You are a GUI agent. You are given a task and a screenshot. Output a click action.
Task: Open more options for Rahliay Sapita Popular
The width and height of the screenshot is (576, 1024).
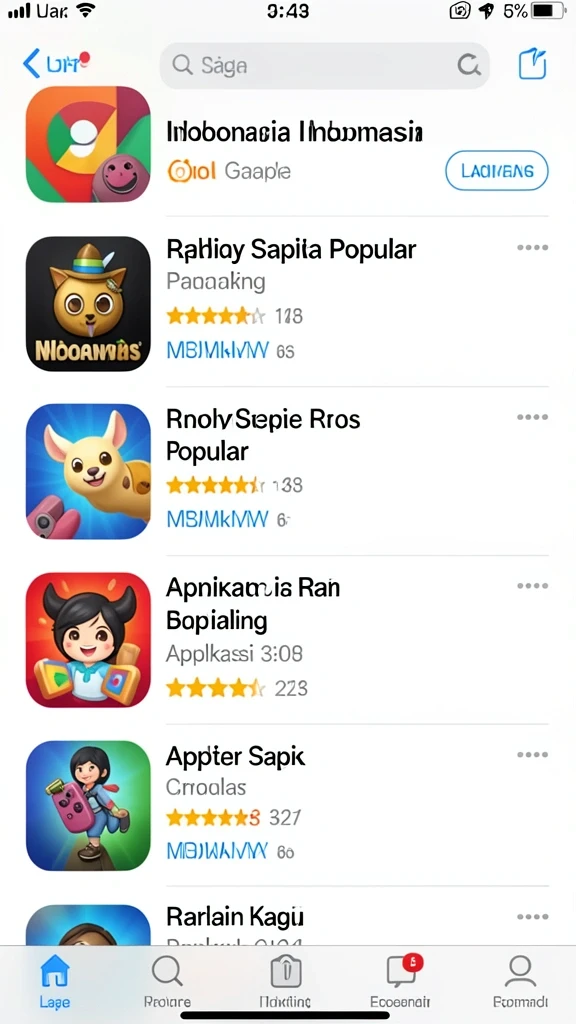coord(532,248)
